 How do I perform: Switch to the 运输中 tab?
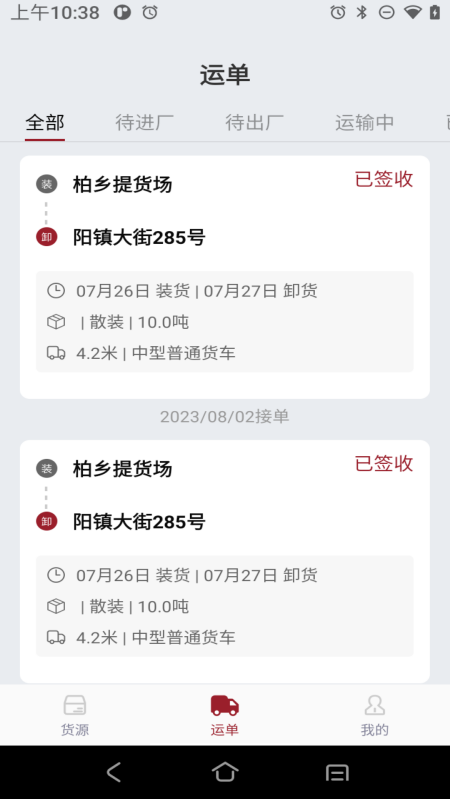[x=364, y=123]
